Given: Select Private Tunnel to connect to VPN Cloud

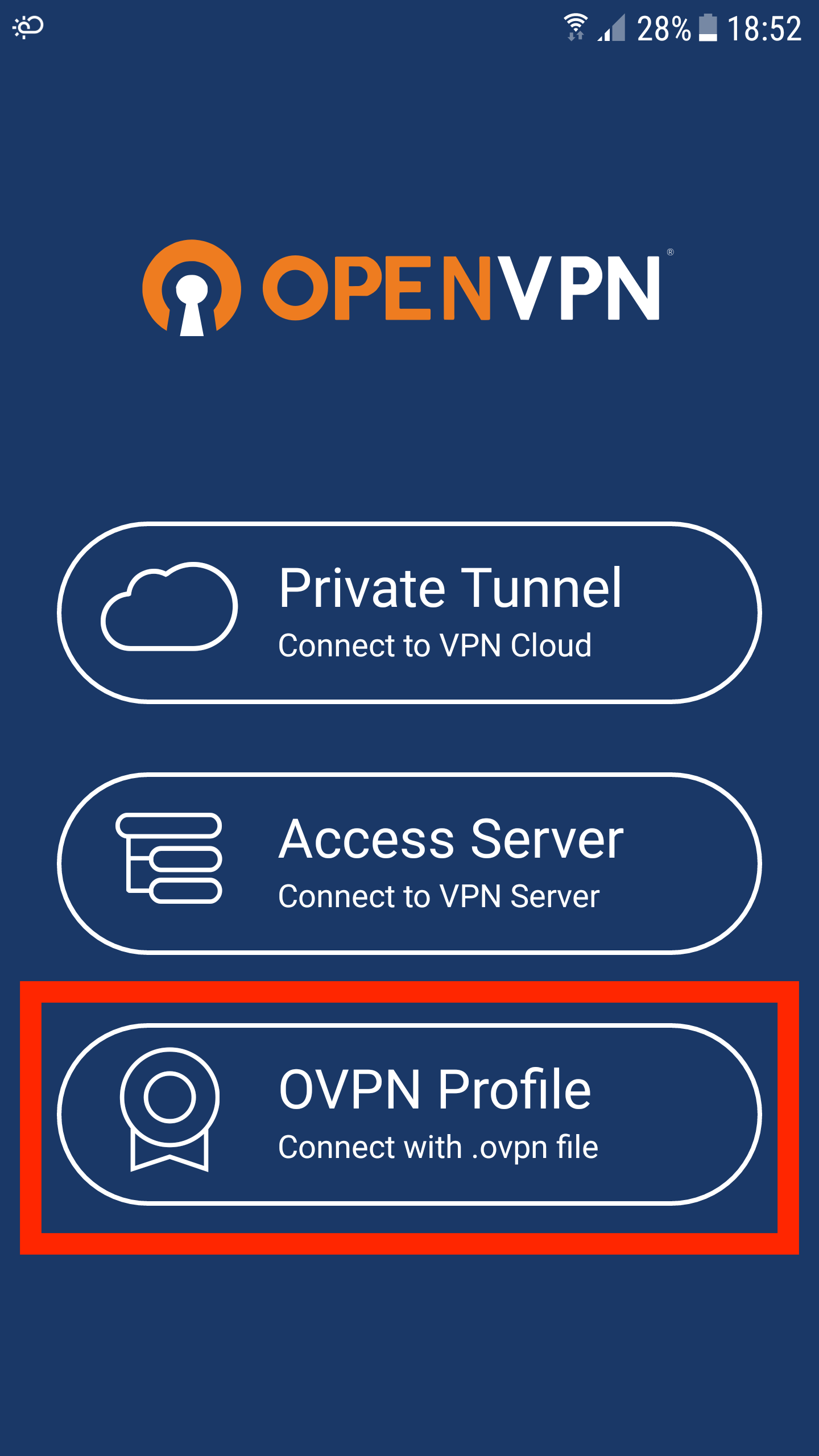Looking at the screenshot, I should (x=409, y=613).
